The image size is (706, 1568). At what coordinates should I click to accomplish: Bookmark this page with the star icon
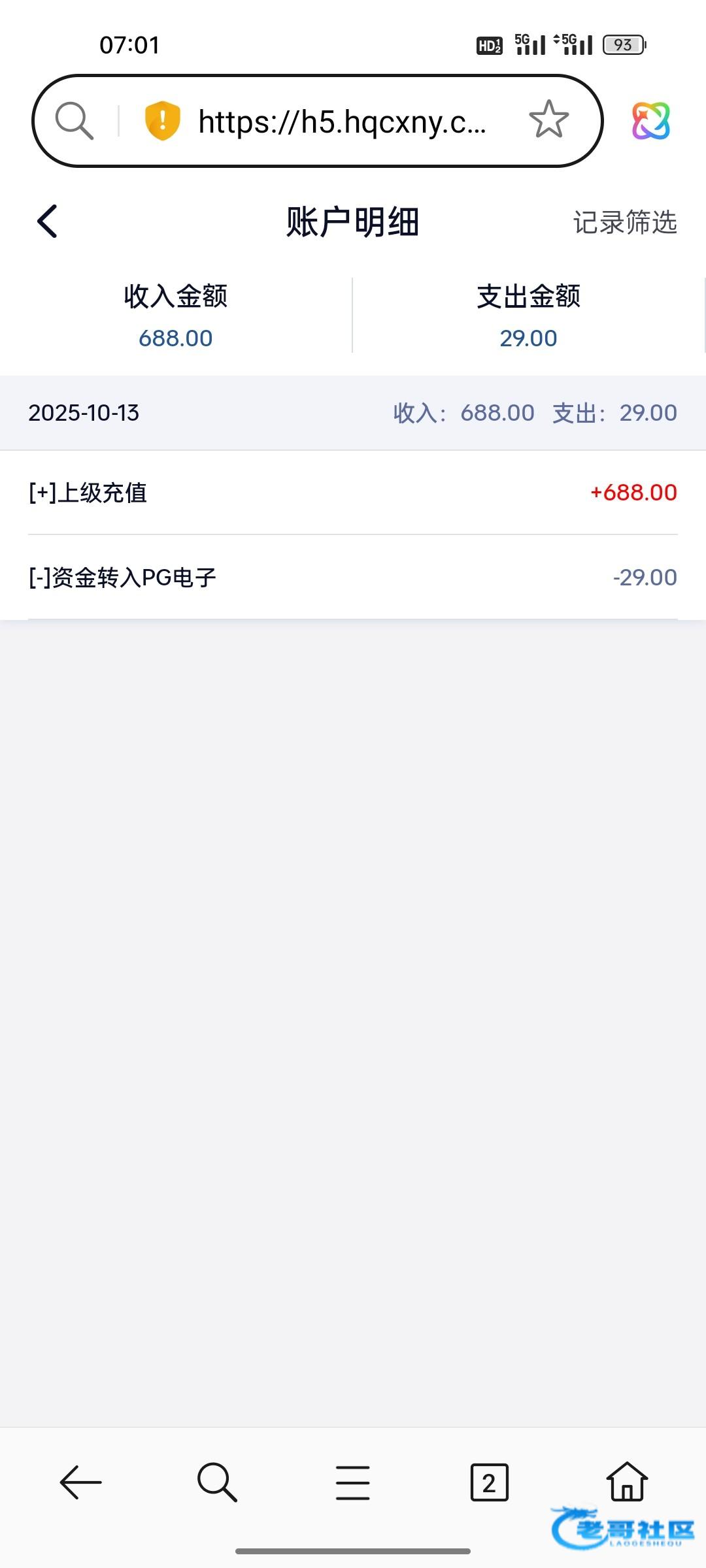(x=548, y=120)
